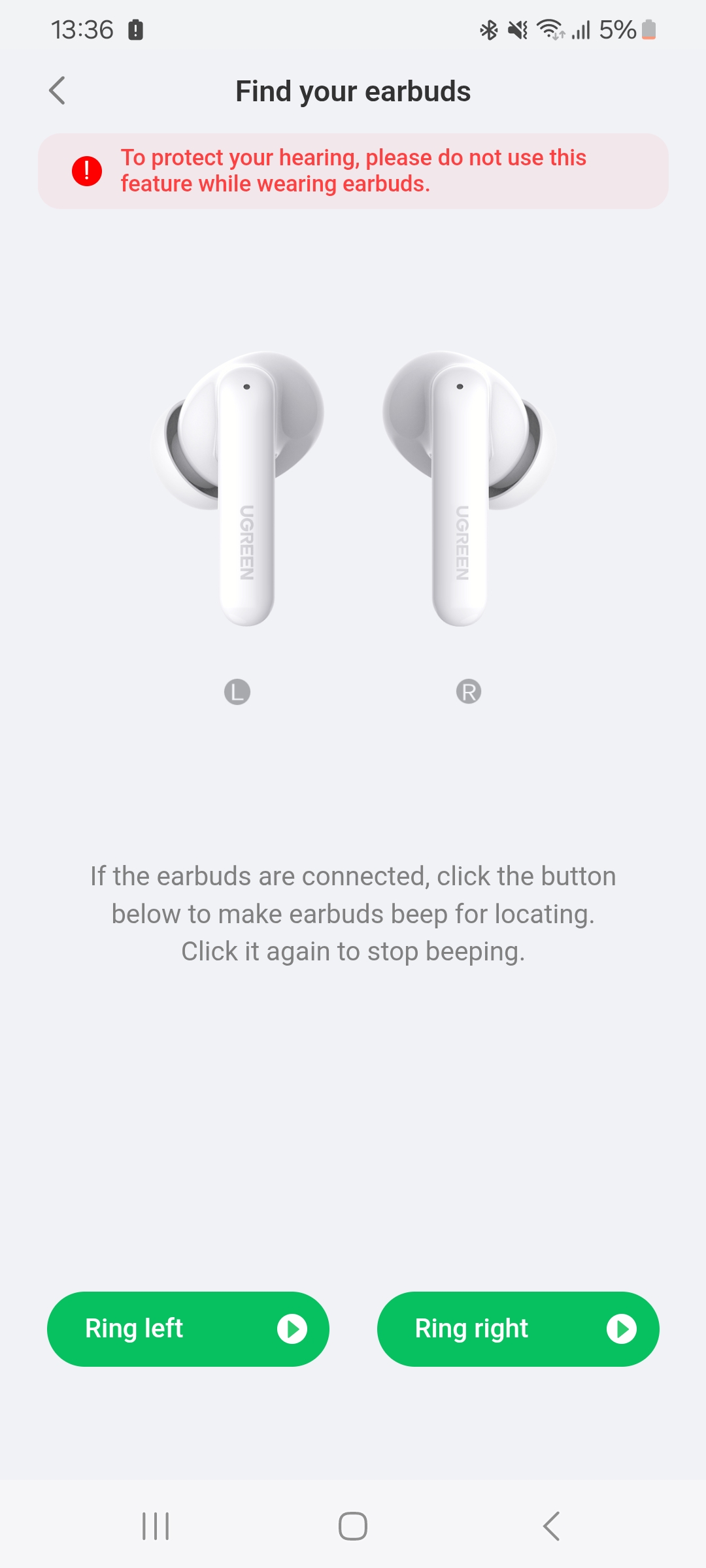Ring the right earbud

tap(518, 1329)
